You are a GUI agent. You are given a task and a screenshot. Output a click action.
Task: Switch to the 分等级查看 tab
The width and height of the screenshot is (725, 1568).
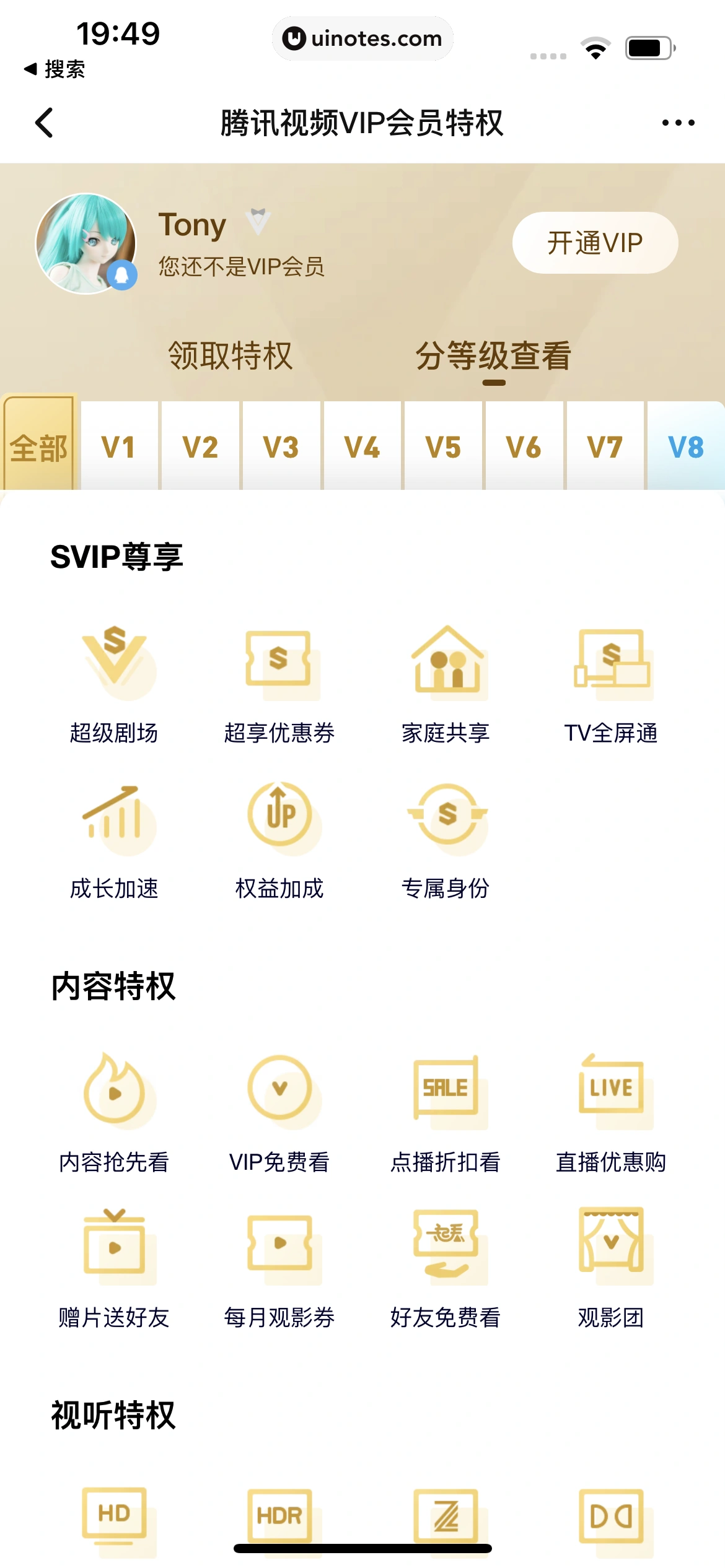pos(494,354)
